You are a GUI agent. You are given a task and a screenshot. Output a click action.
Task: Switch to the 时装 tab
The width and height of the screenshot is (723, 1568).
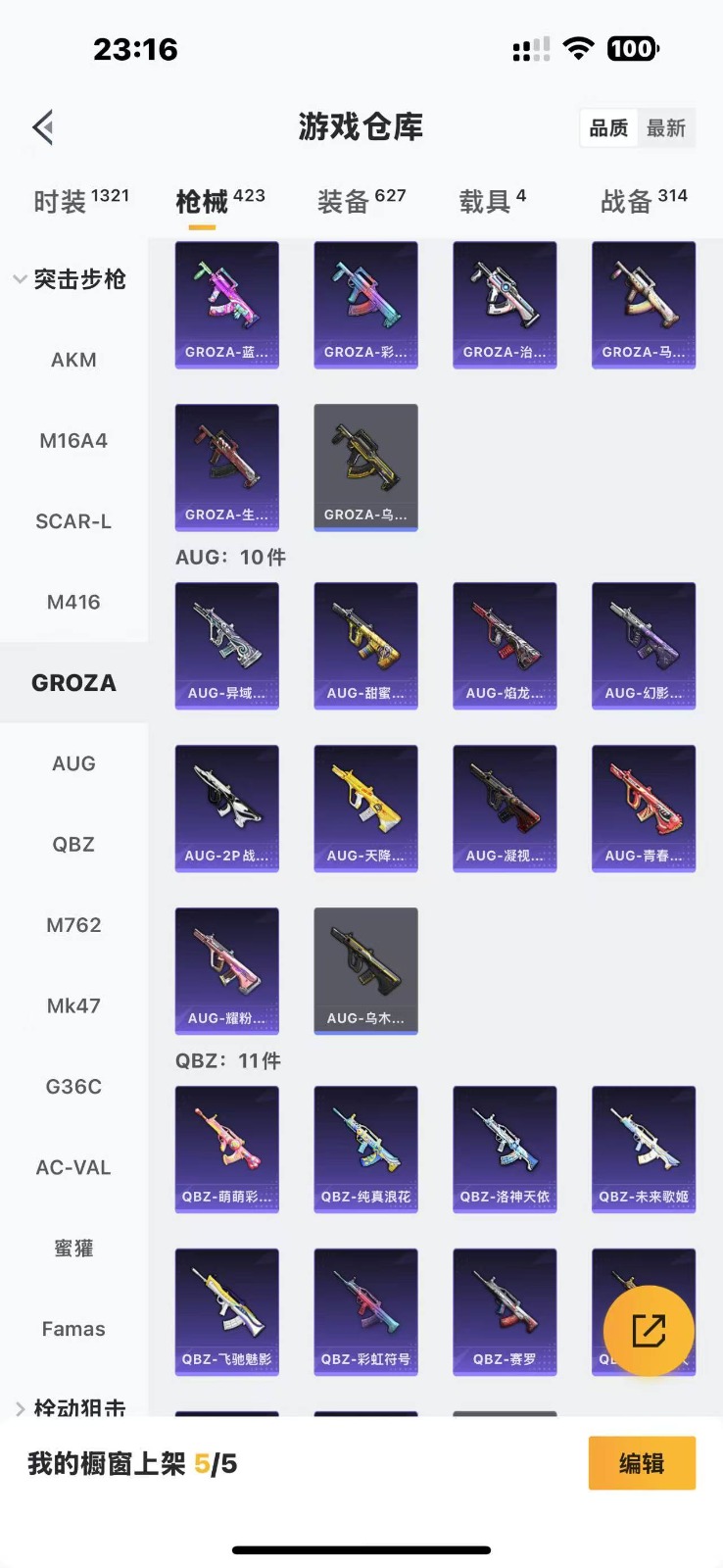80,201
